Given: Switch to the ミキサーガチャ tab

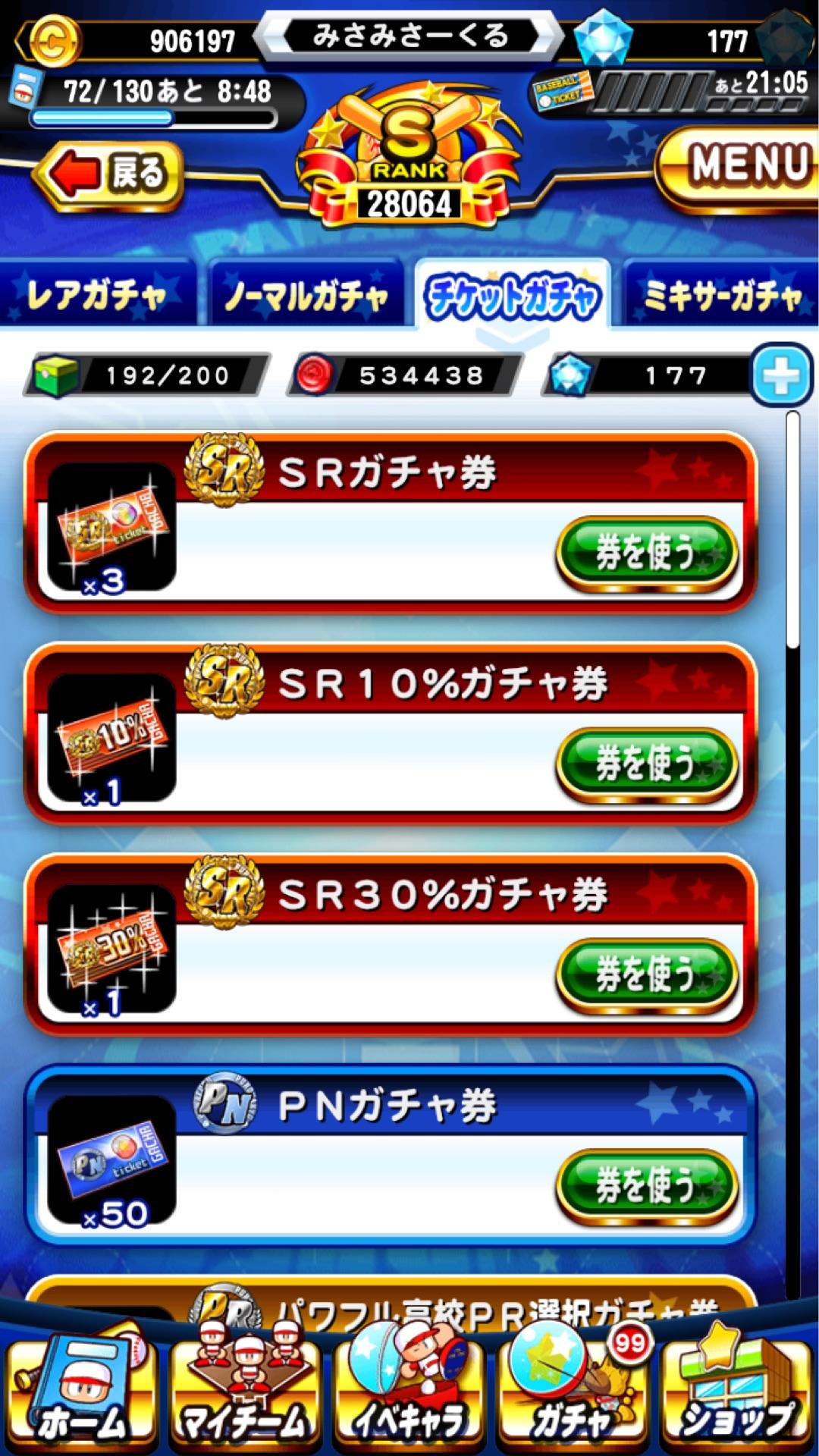Looking at the screenshot, I should (x=721, y=295).
